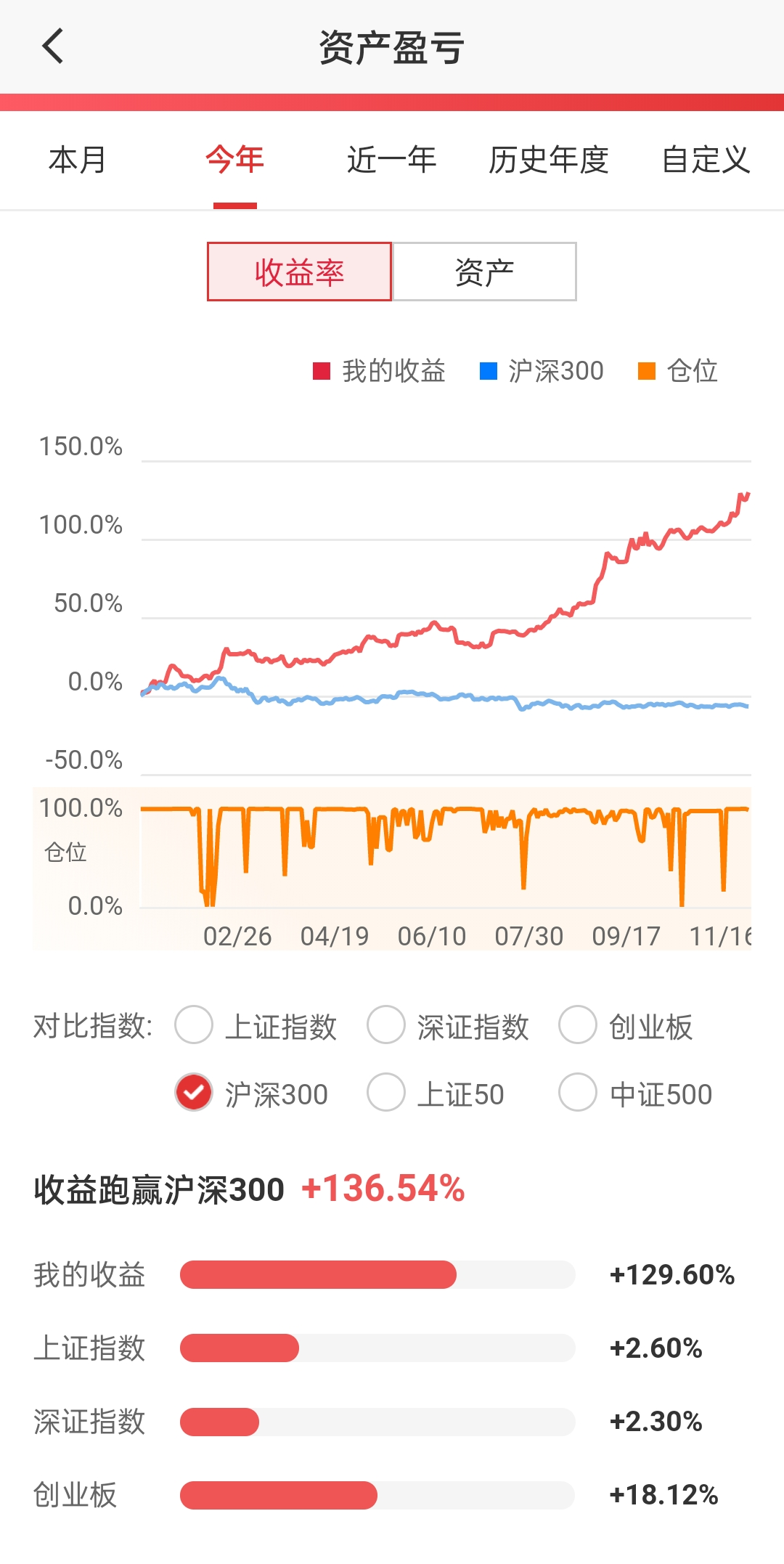Go back from the 资产盈亏 page
784x1564 pixels.
coord(53,46)
